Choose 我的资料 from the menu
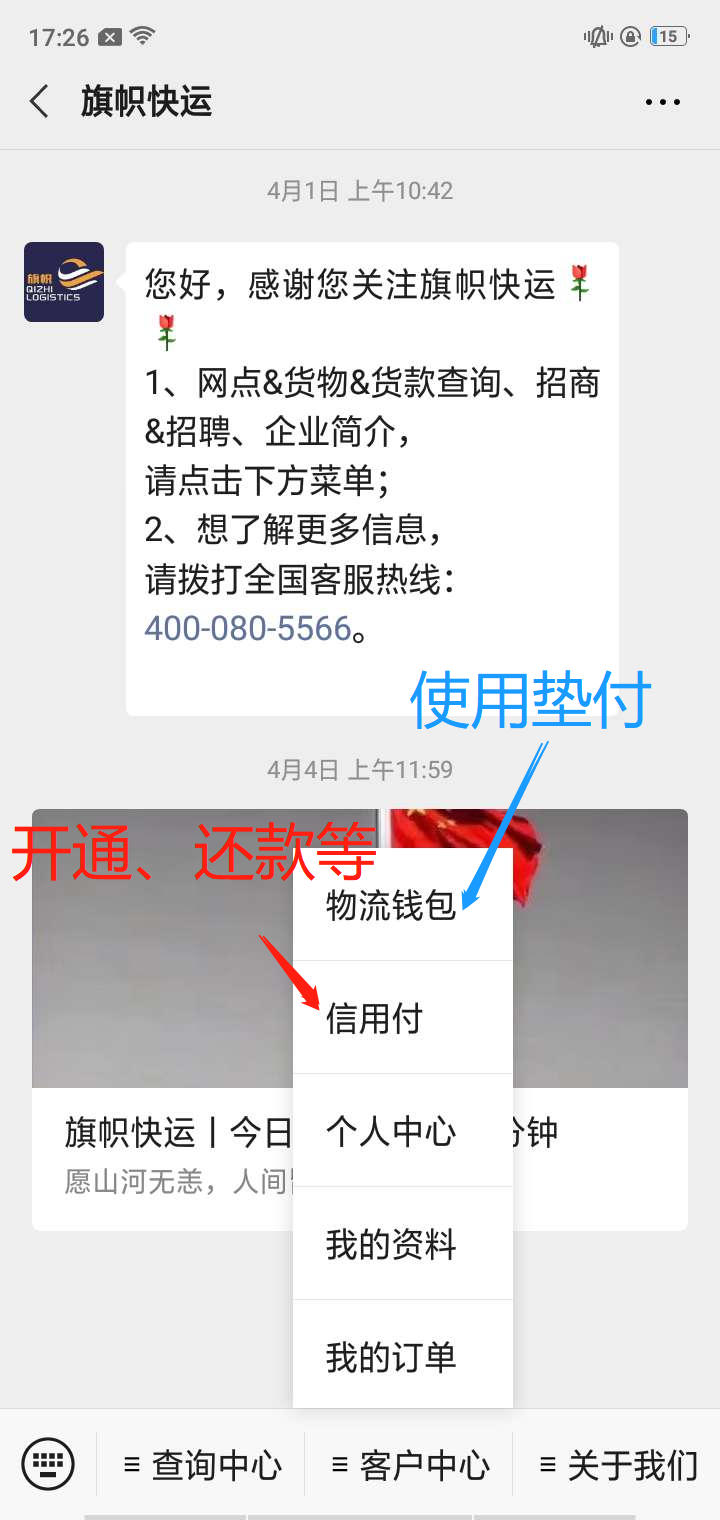This screenshot has width=720, height=1520. [x=391, y=1245]
